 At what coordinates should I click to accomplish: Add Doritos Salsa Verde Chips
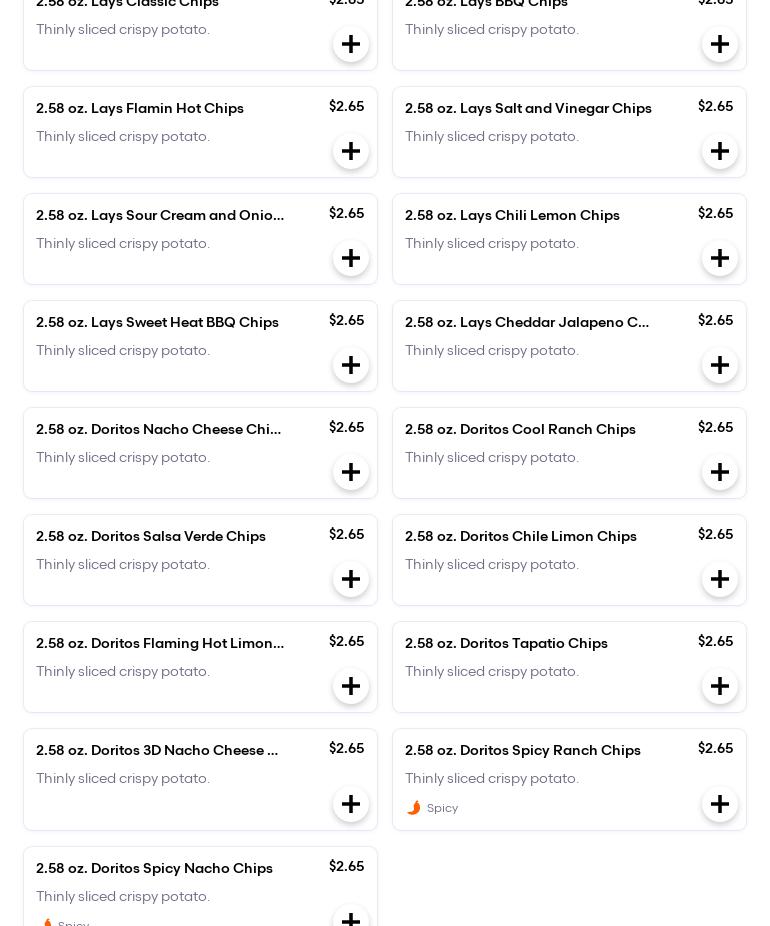[351, 579]
